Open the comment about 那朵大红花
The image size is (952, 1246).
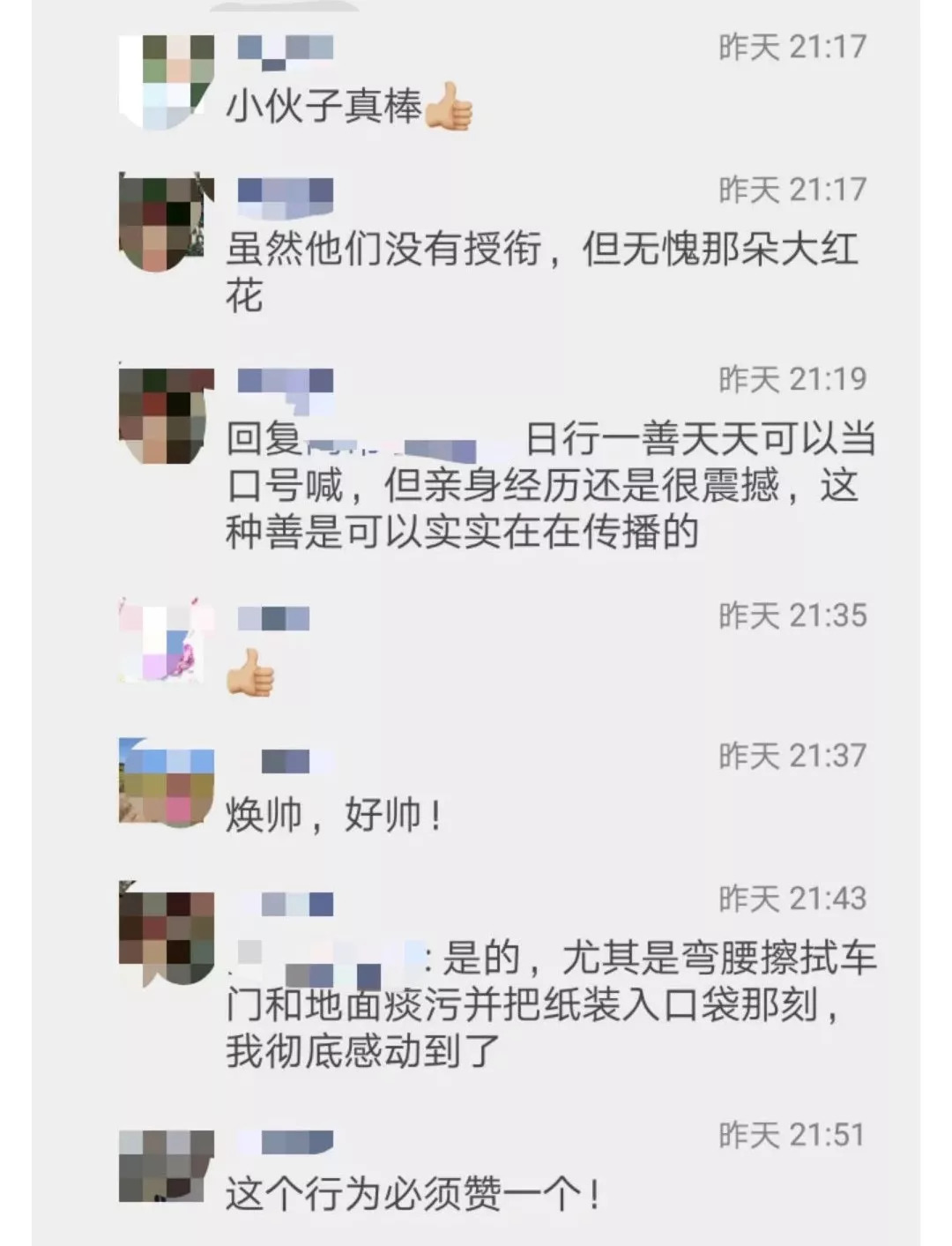(541, 272)
